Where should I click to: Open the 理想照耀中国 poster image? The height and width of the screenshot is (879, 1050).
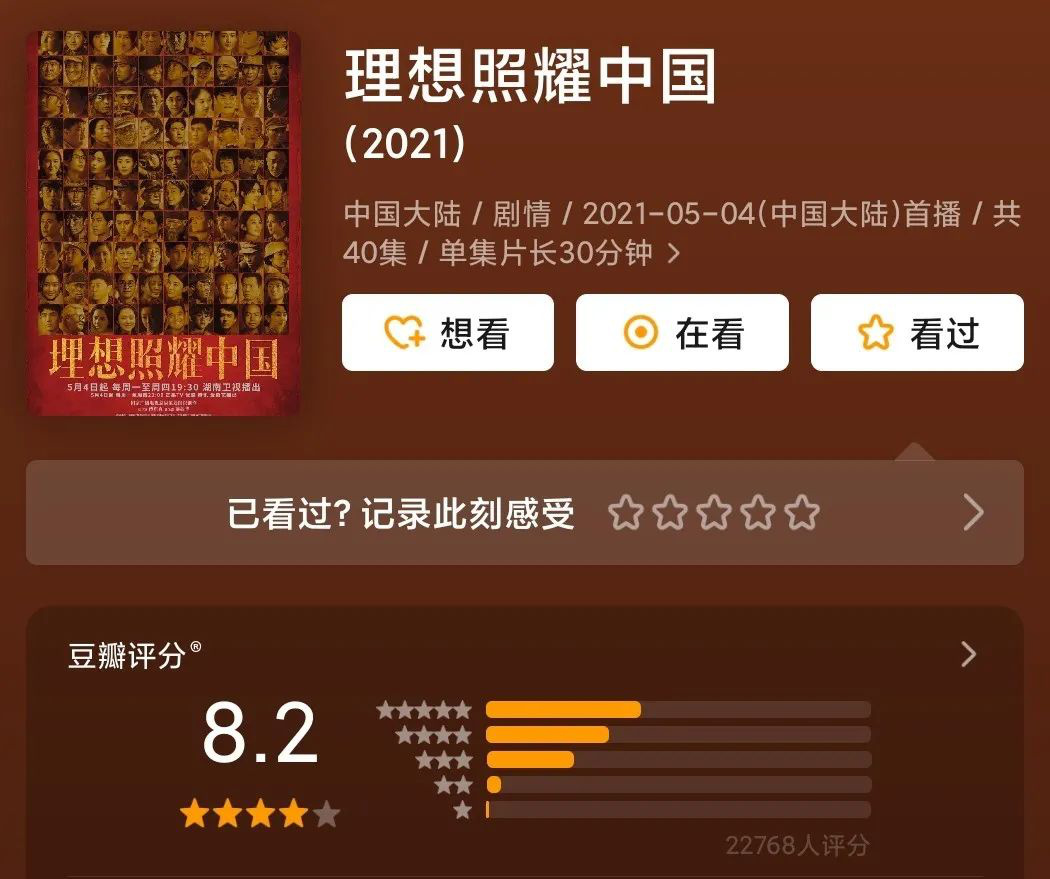(163, 222)
